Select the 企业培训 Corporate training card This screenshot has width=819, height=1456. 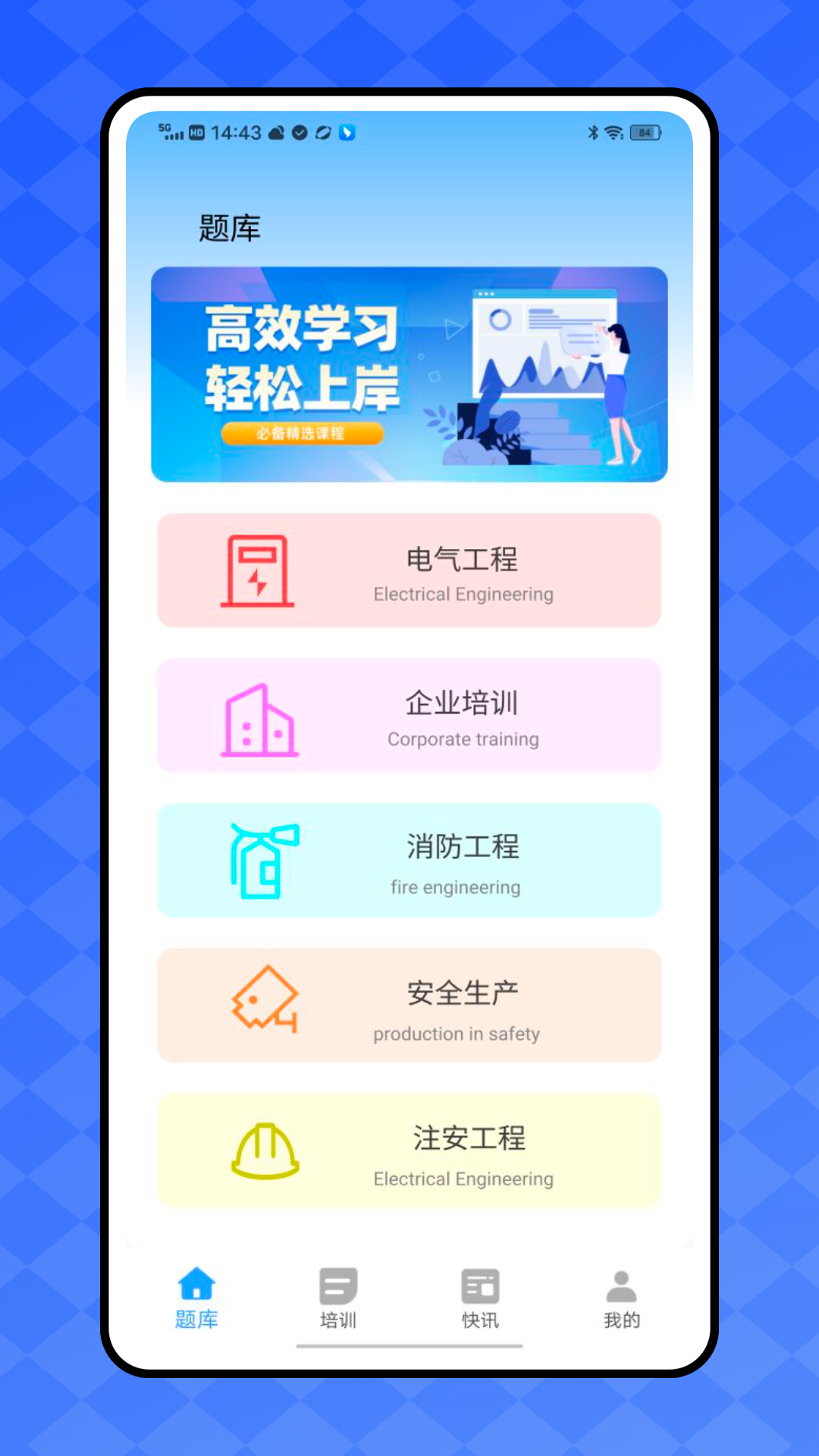click(x=409, y=715)
